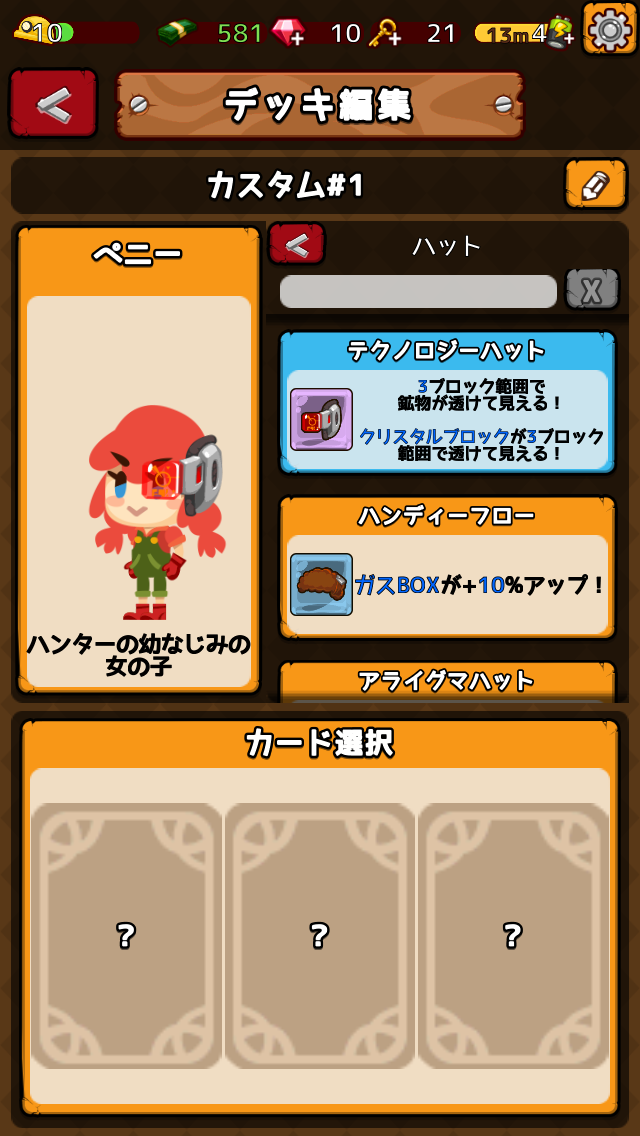
Task: Choose the ハンディーフロー hat
Action: click(x=446, y=568)
